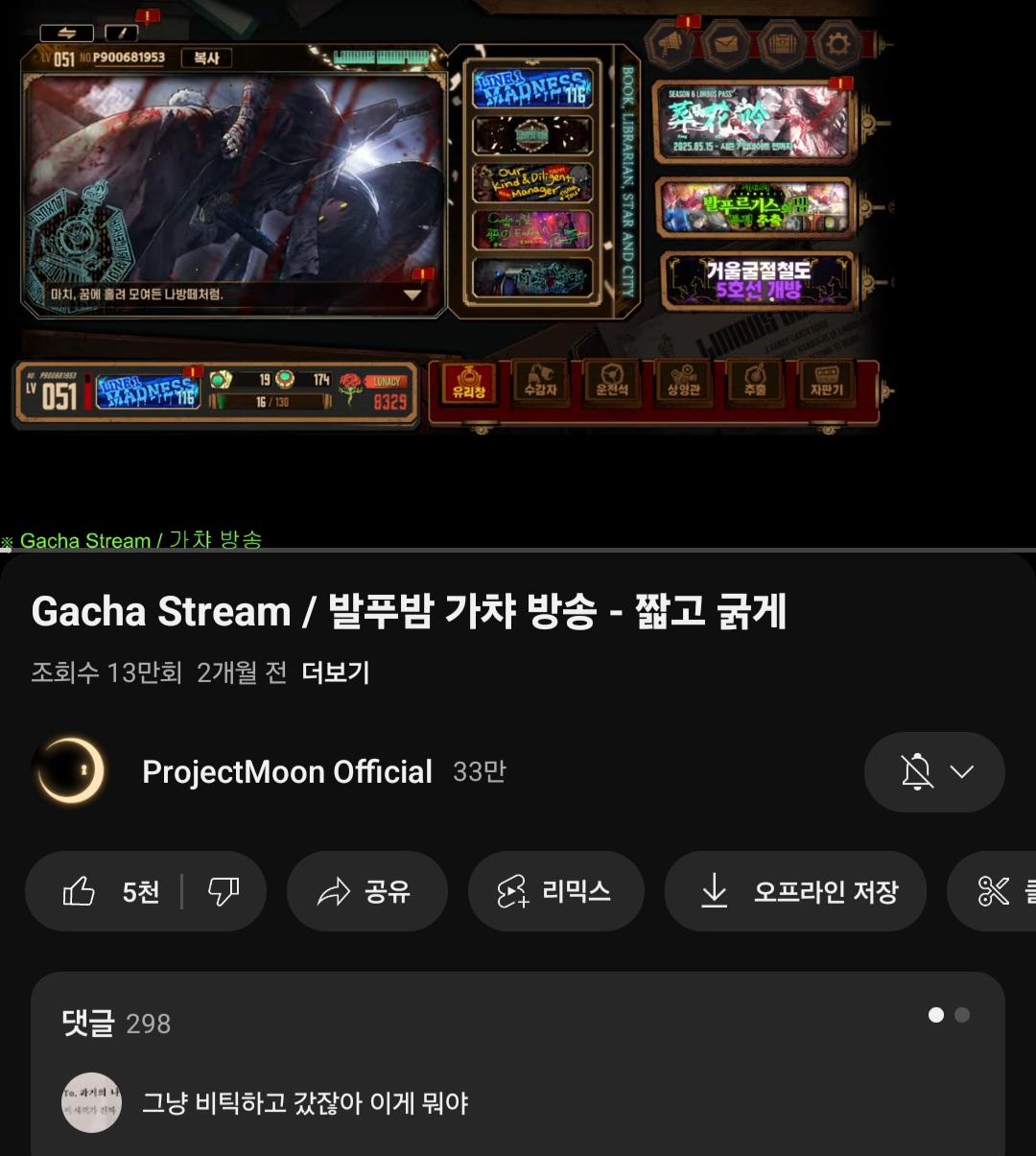Open the subscription notification bell dropdown
The height and width of the screenshot is (1156, 1036).
pos(934,772)
